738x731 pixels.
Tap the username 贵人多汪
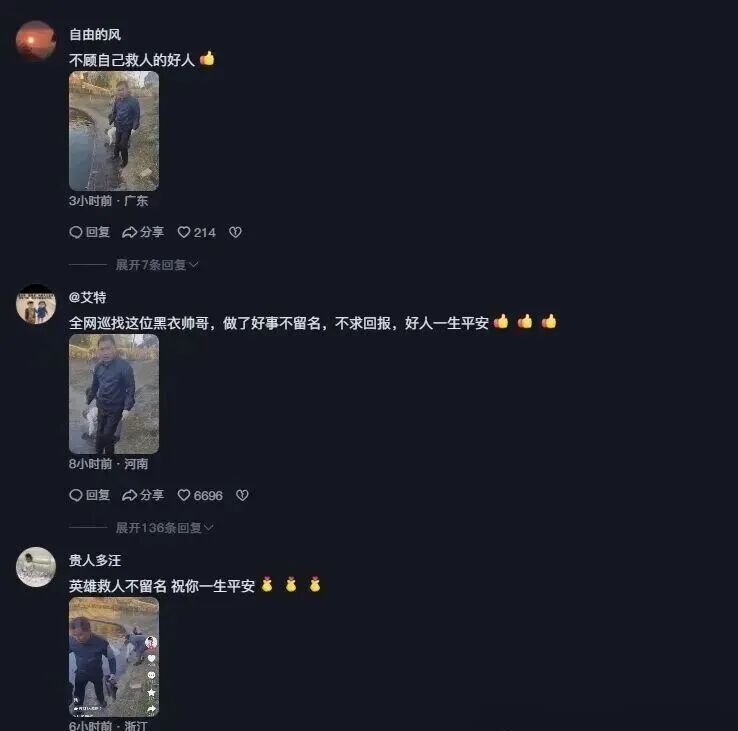pos(95,561)
